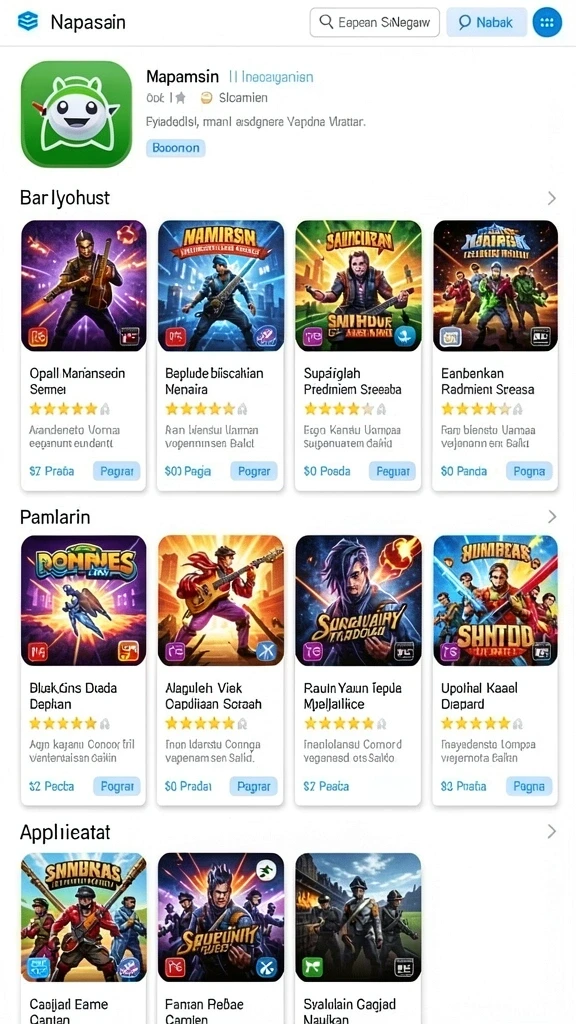This screenshot has width=576, height=1024.
Task: Open the Eanbenkan Radmient Sreasa card
Action: pyautogui.click(x=495, y=355)
